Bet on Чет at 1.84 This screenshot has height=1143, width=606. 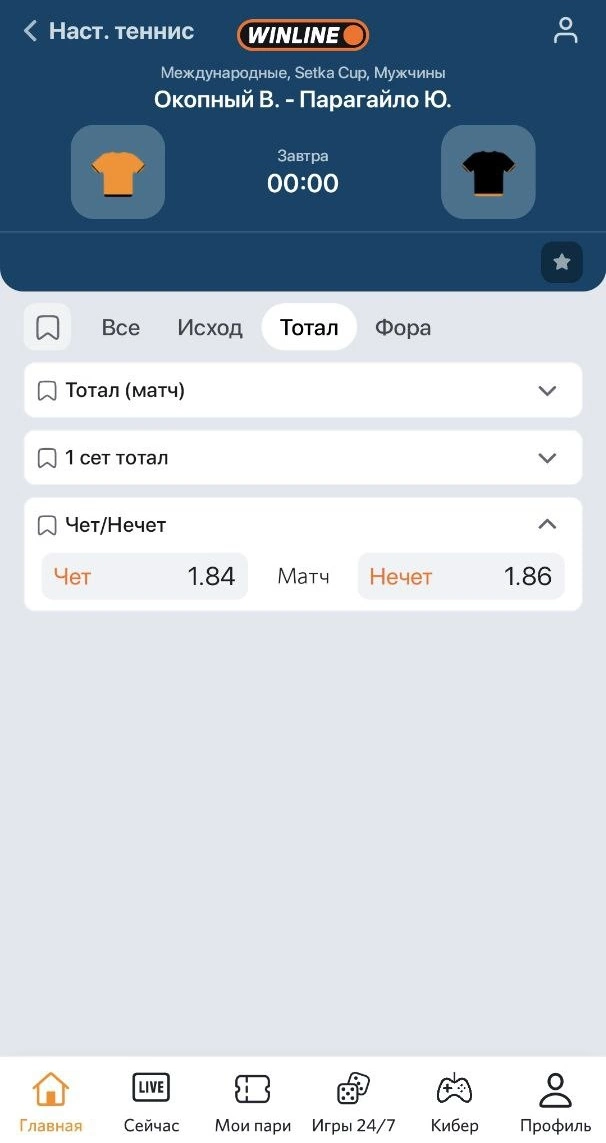click(145, 576)
